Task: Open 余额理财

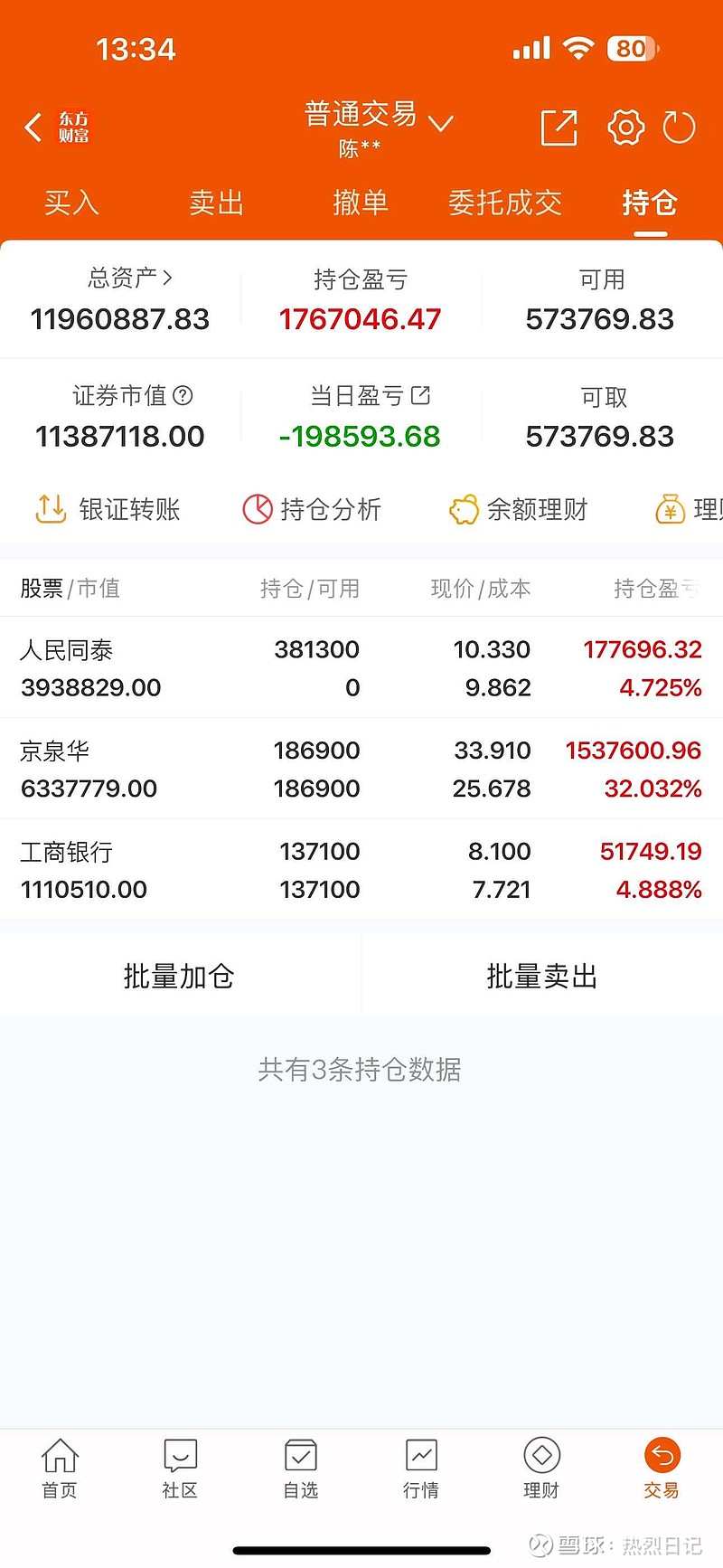Action: pyautogui.click(x=519, y=510)
